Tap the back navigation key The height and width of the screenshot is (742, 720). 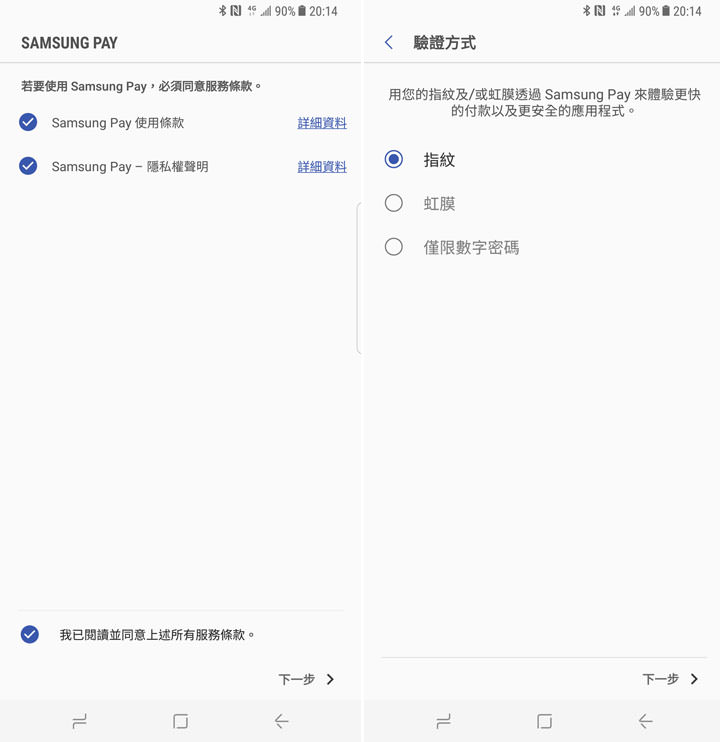click(x=281, y=720)
